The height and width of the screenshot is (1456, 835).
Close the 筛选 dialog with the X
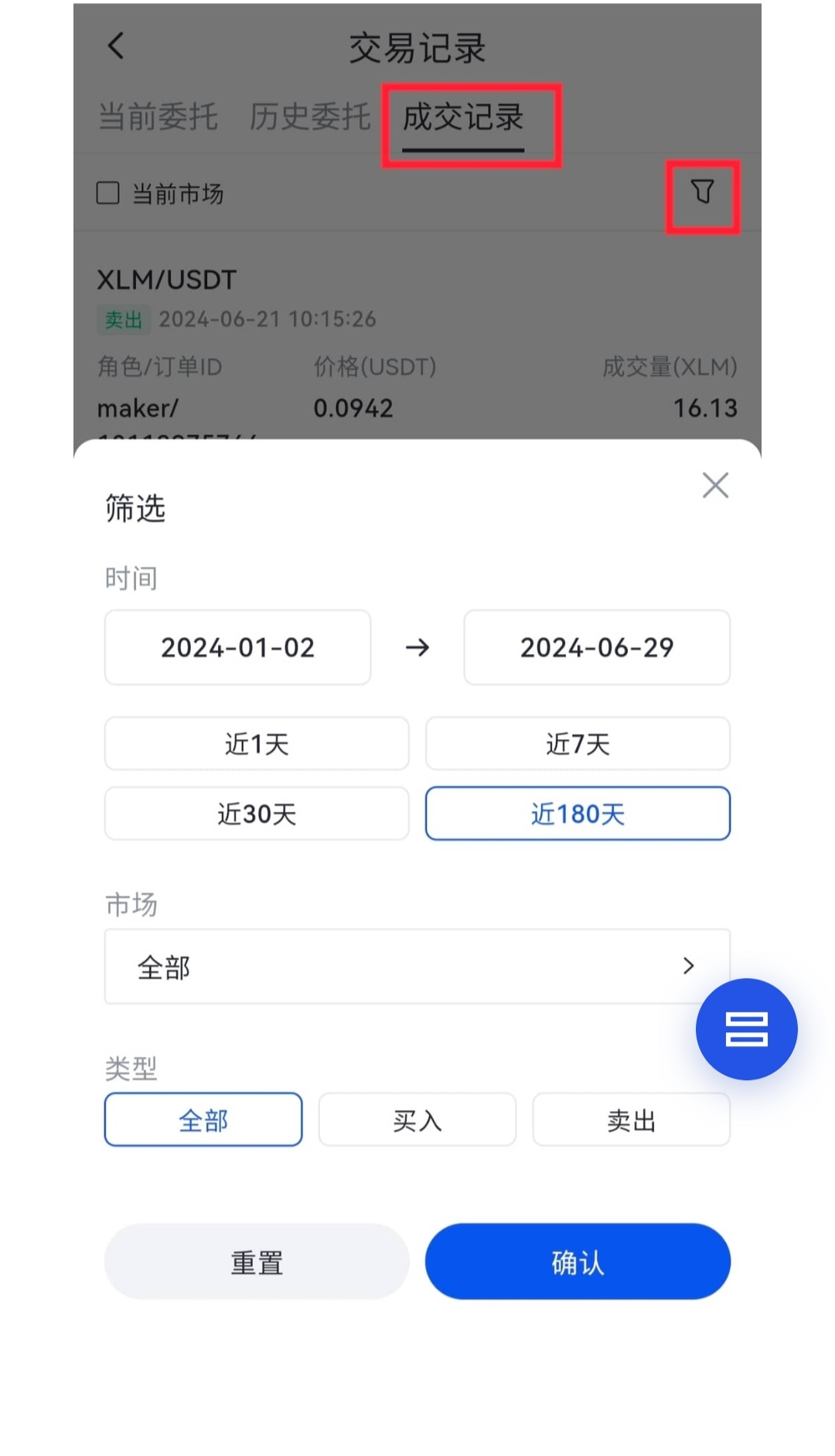tap(715, 485)
